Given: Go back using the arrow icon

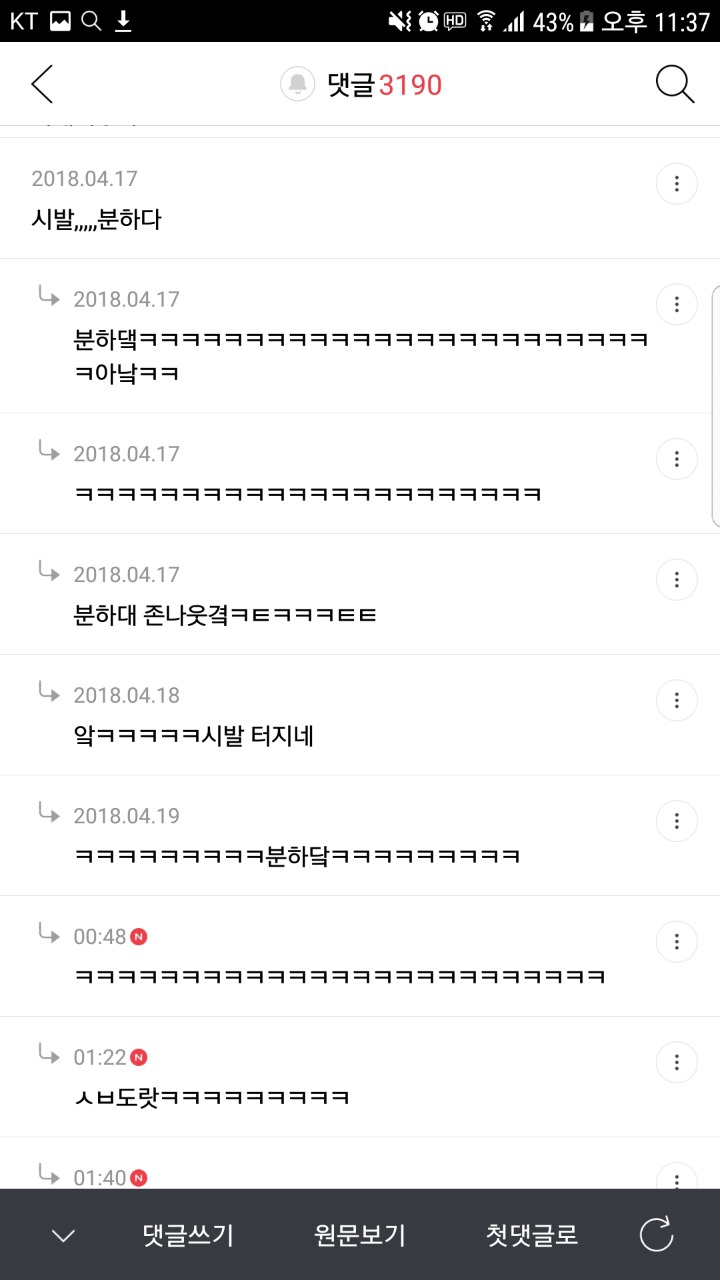Looking at the screenshot, I should click(42, 85).
